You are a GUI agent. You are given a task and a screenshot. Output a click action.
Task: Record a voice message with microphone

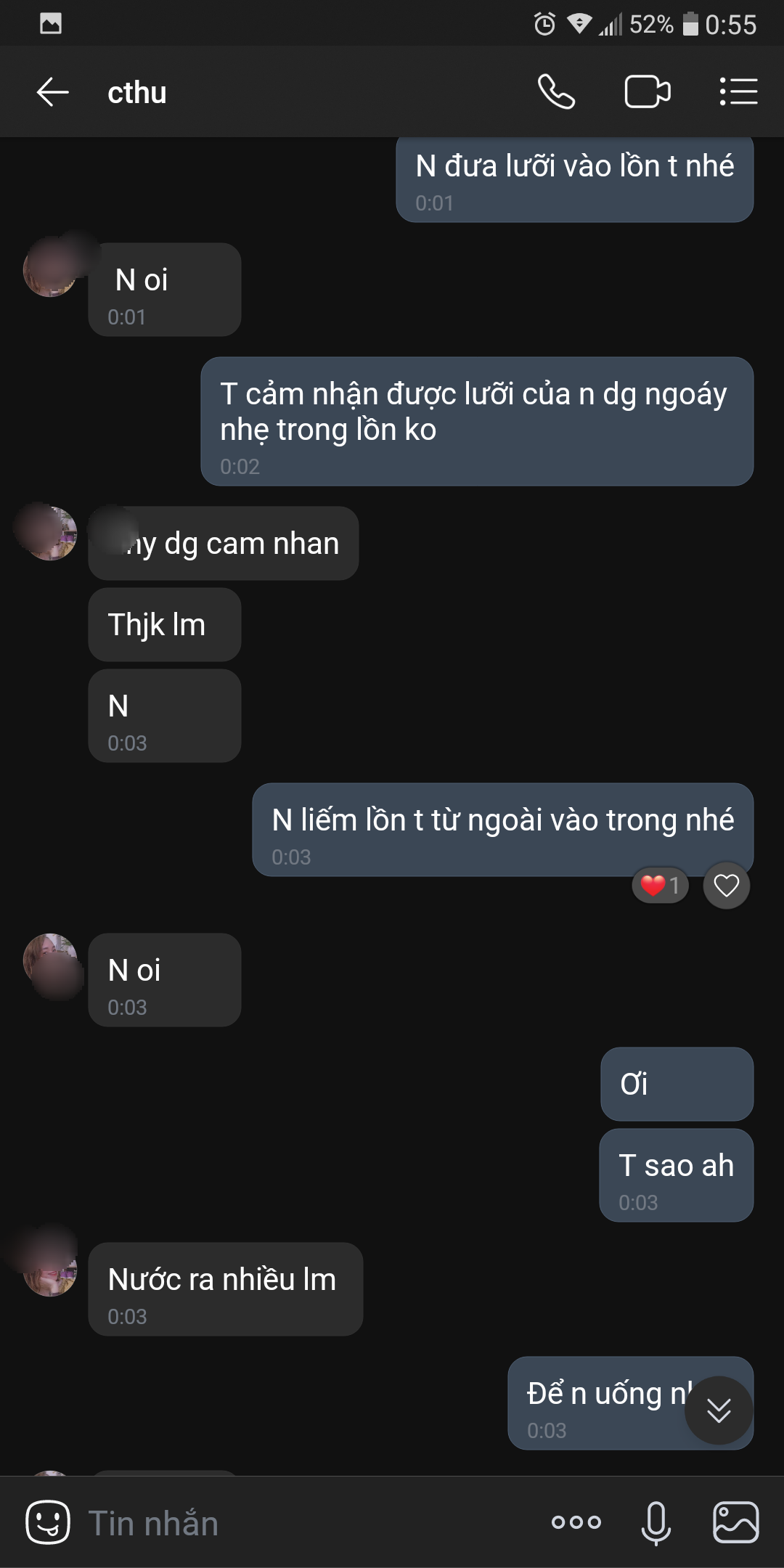[656, 1522]
